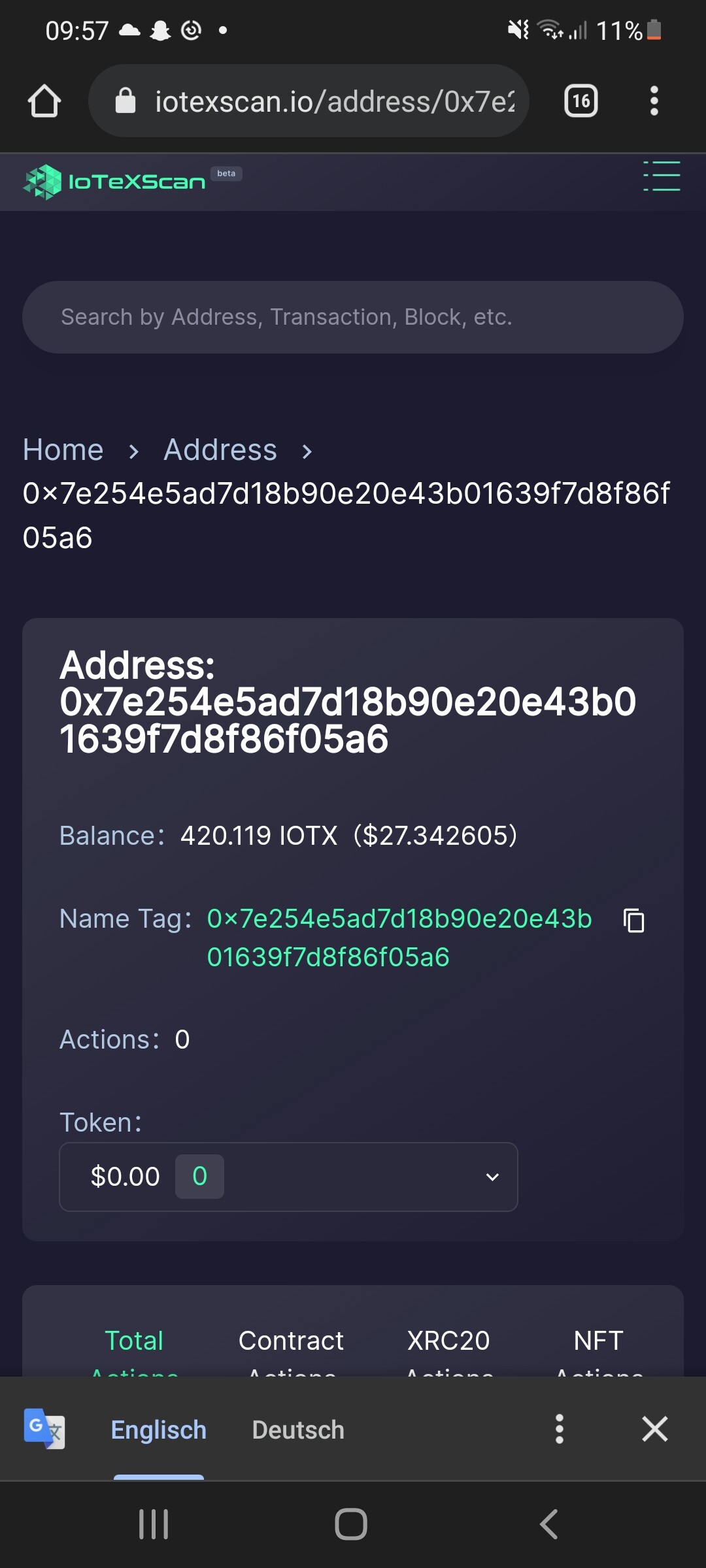Close the translate bar
Screen dimensions: 706x1568
[654, 1429]
